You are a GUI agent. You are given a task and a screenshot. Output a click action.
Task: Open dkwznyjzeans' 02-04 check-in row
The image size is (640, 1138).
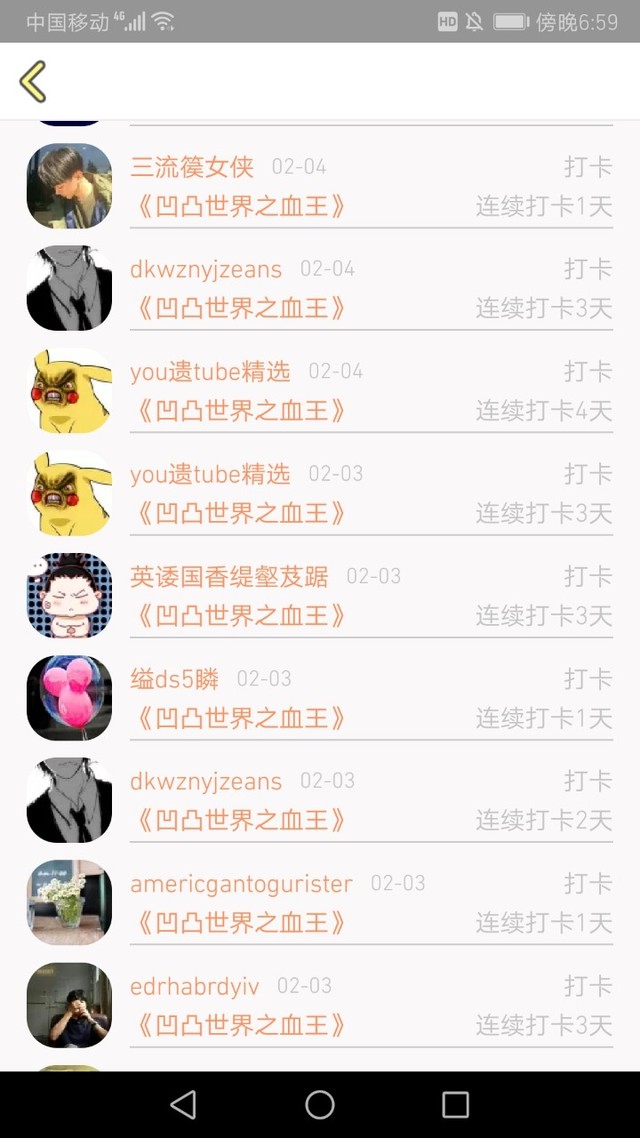(370, 289)
